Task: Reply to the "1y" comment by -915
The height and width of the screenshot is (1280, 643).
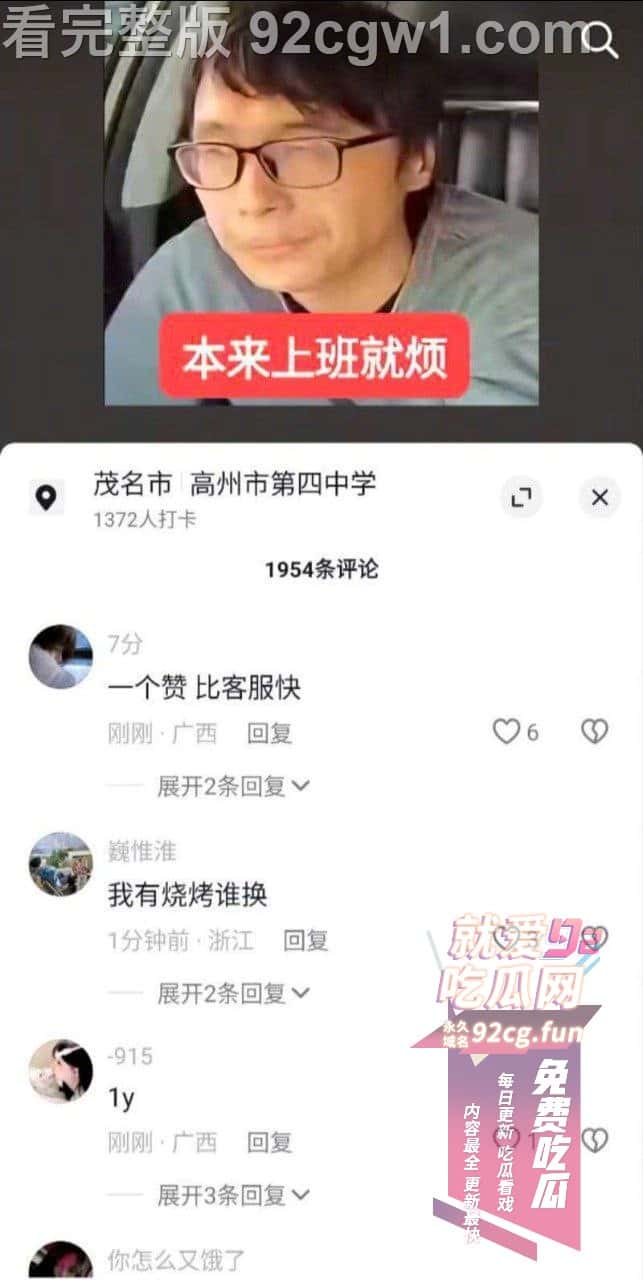Action: click(x=270, y=1142)
